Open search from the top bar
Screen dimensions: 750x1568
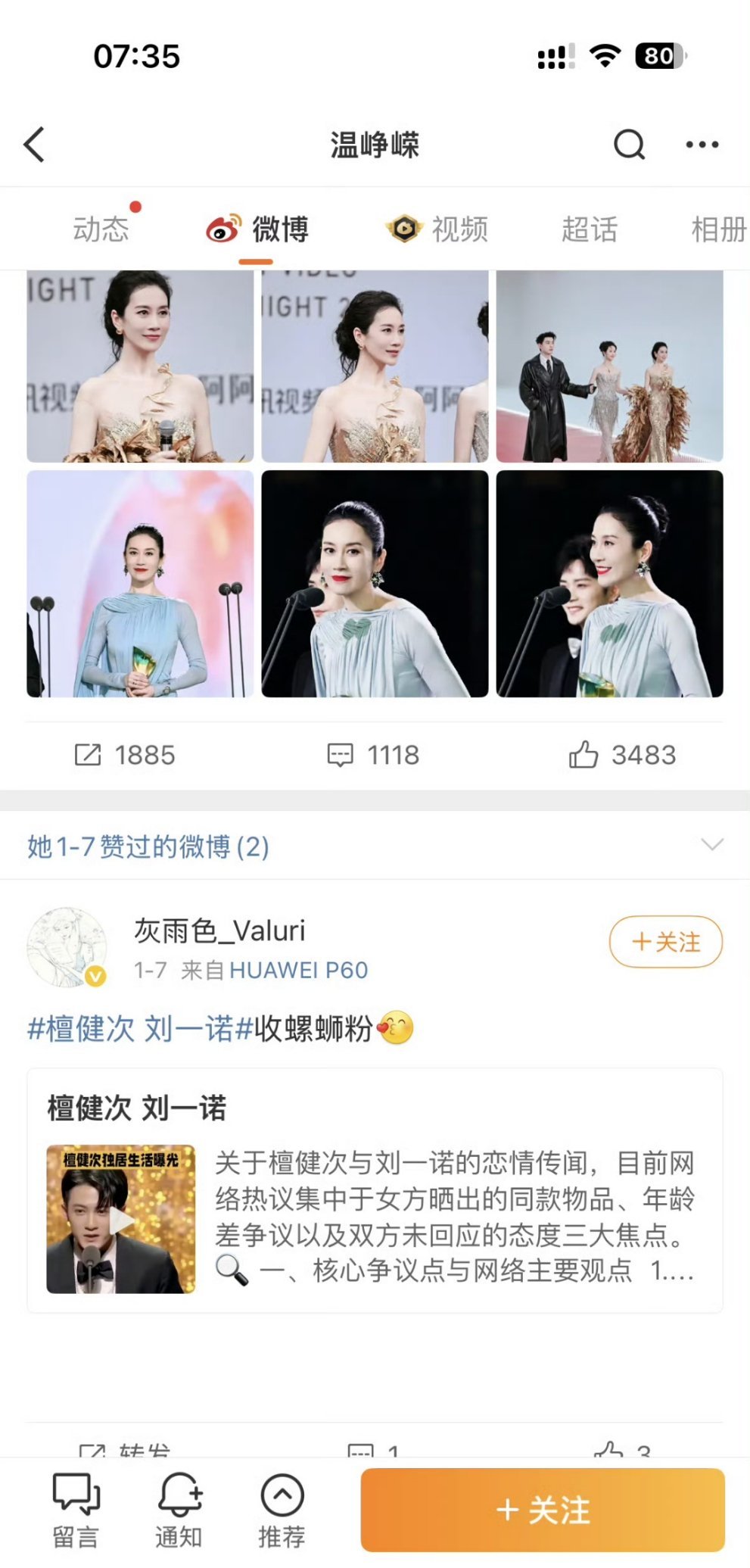click(x=629, y=144)
